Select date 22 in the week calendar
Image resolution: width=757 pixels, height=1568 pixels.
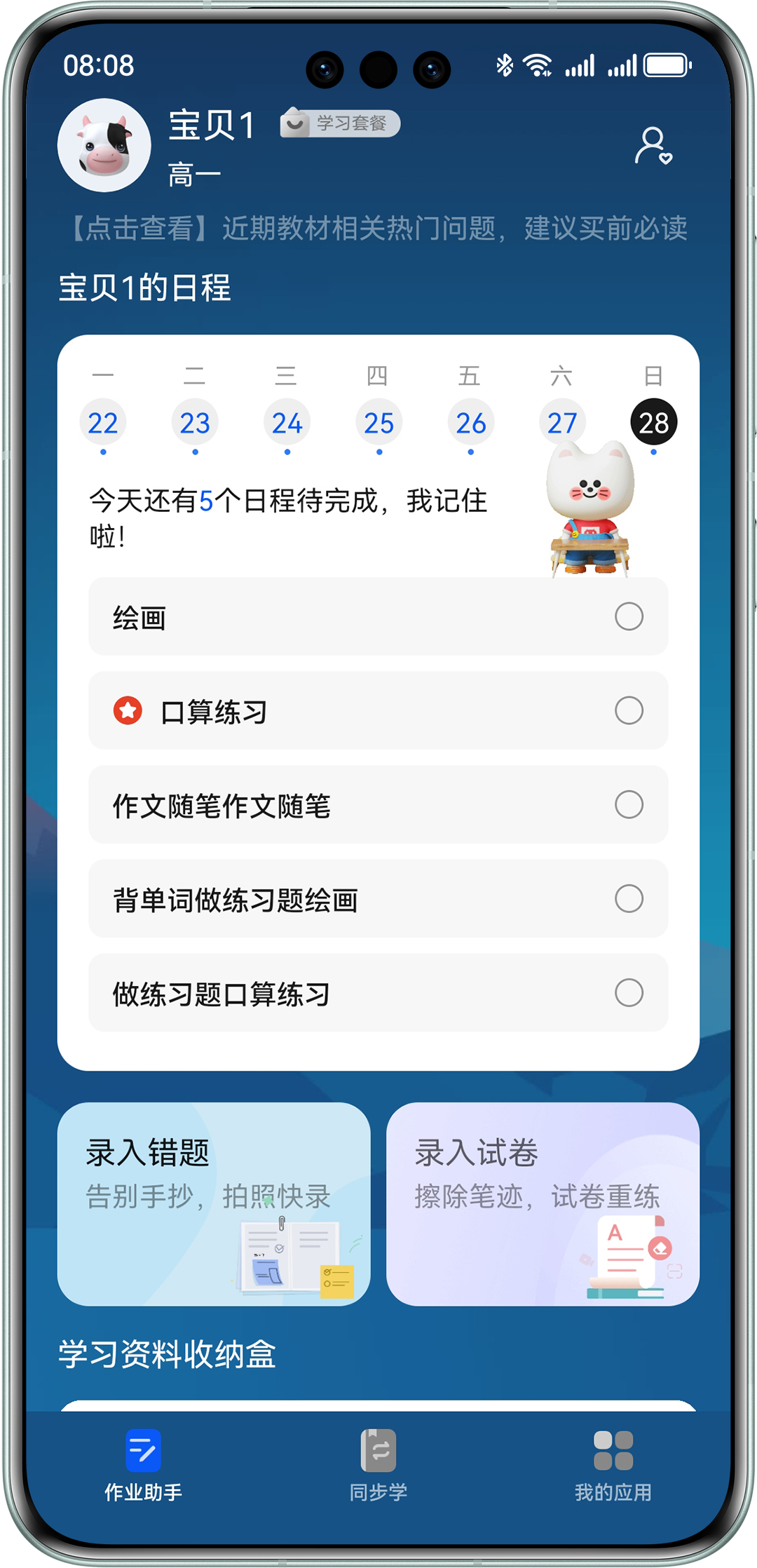tap(103, 423)
